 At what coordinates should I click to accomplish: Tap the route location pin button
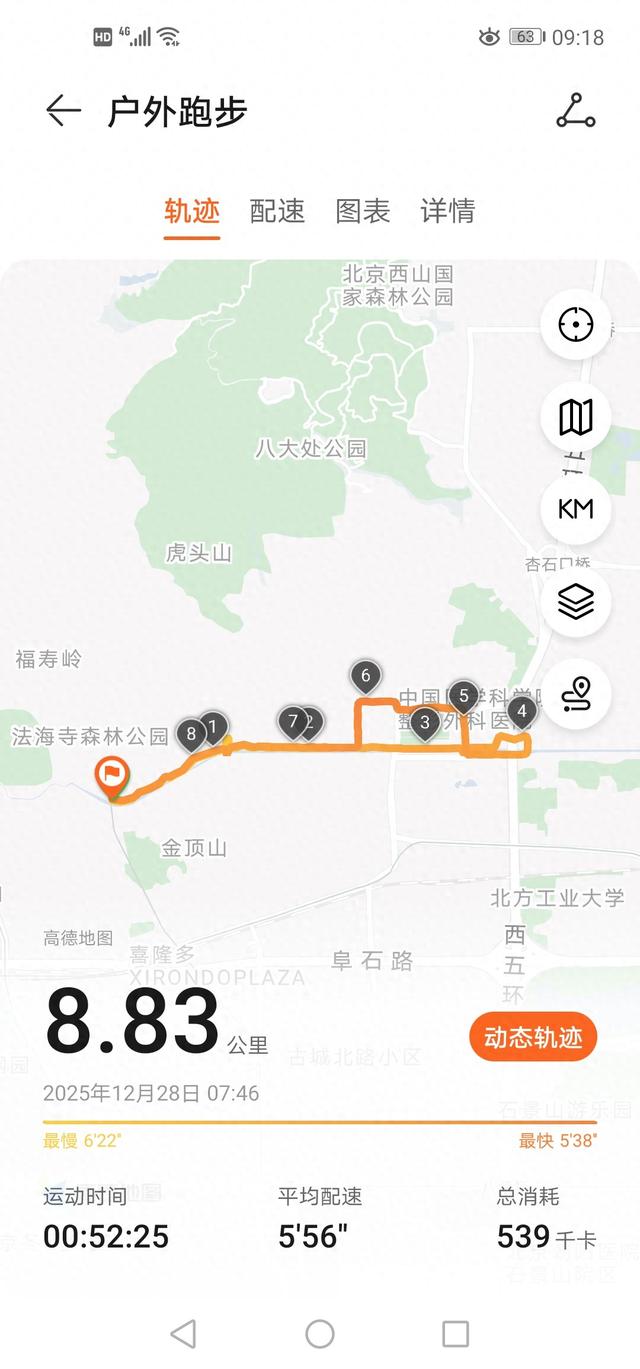pos(575,693)
